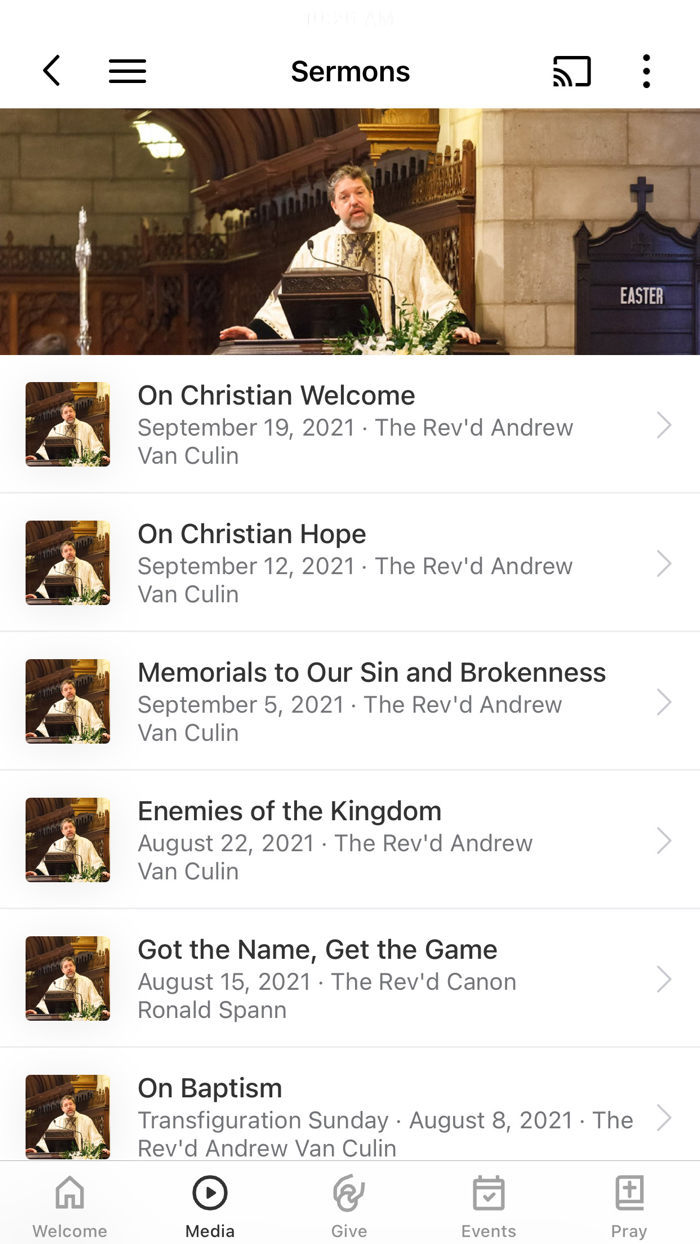View the Enemies of the Kingdom sermon
This screenshot has width=700, height=1244.
coord(350,840)
